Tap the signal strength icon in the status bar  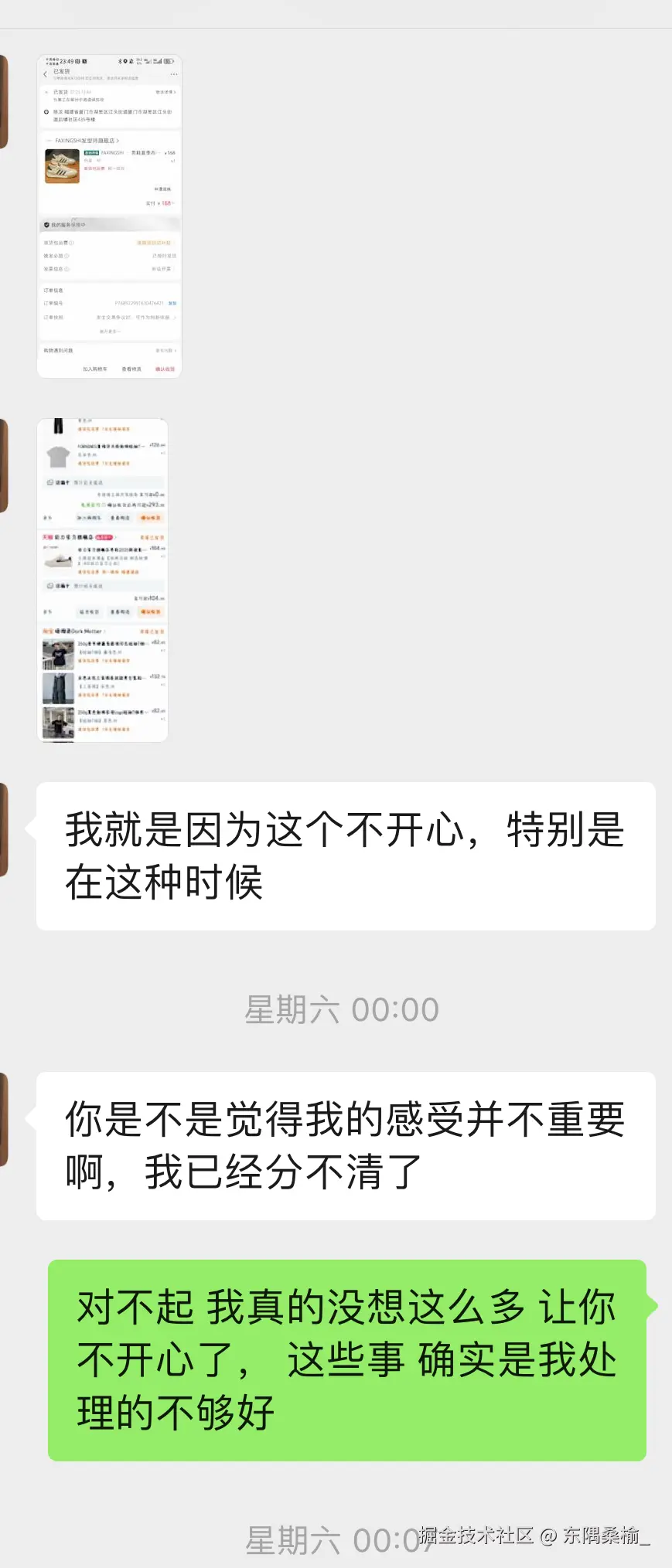coord(155,60)
